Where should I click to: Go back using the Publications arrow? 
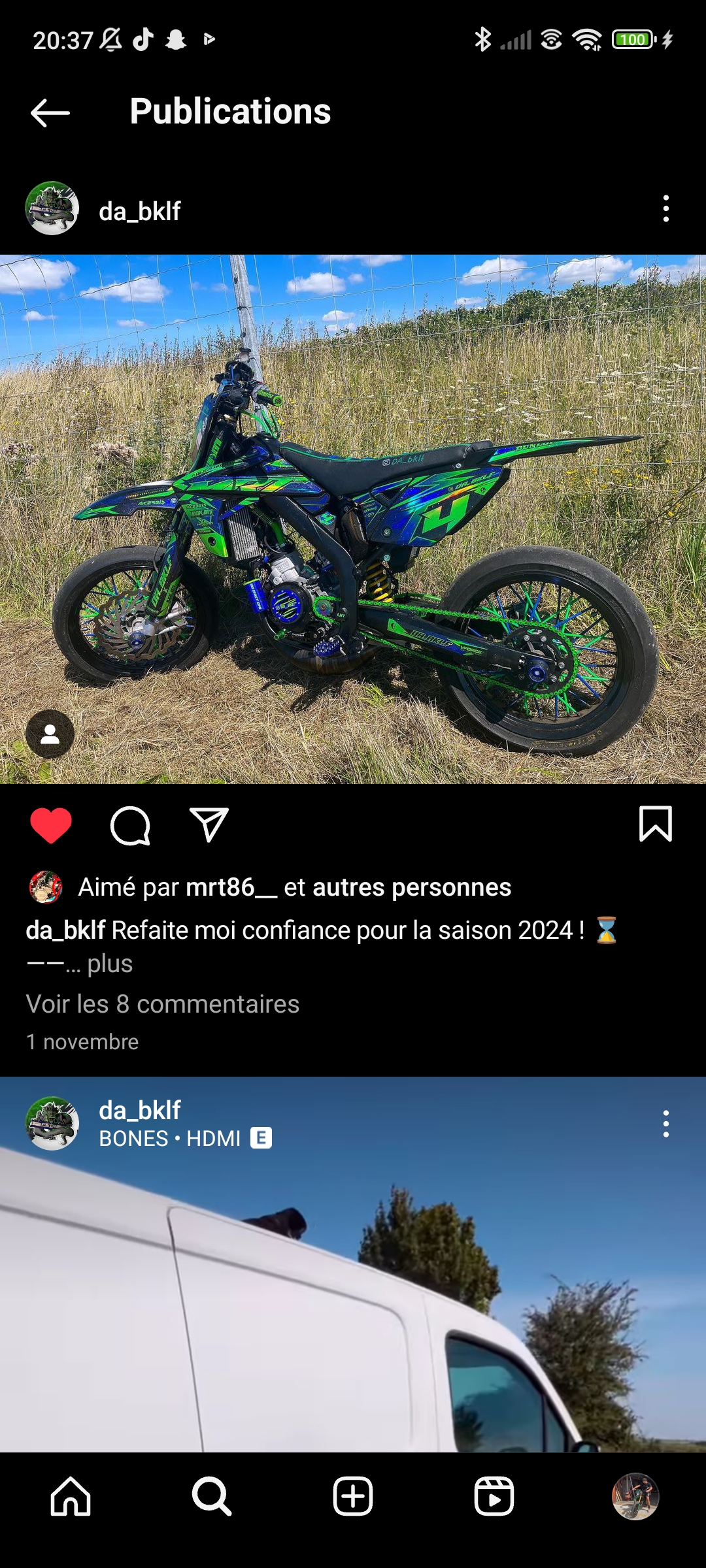pos(50,112)
